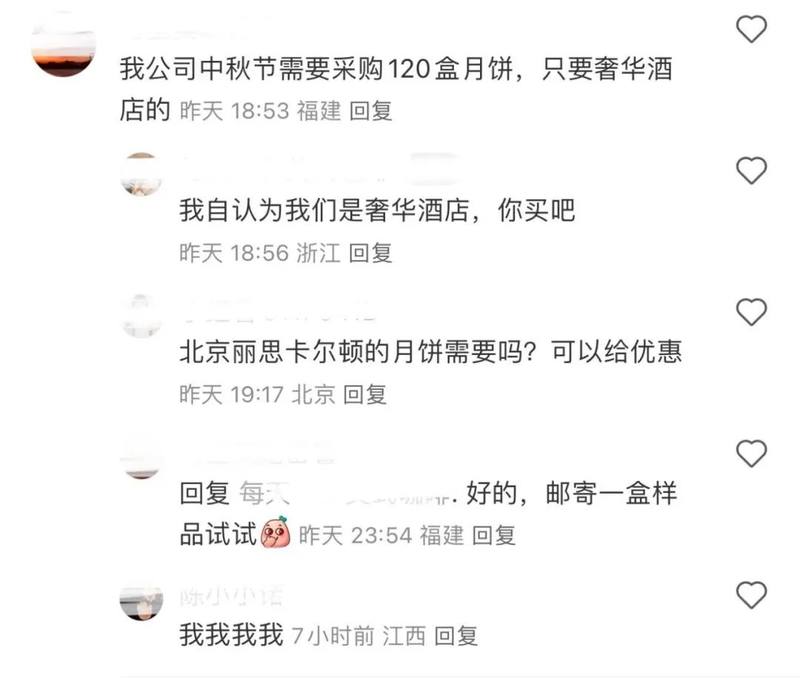Screen dimensions: 800x679
Task: Open the avatar of the "我我我我" commenter
Action: (x=141, y=604)
